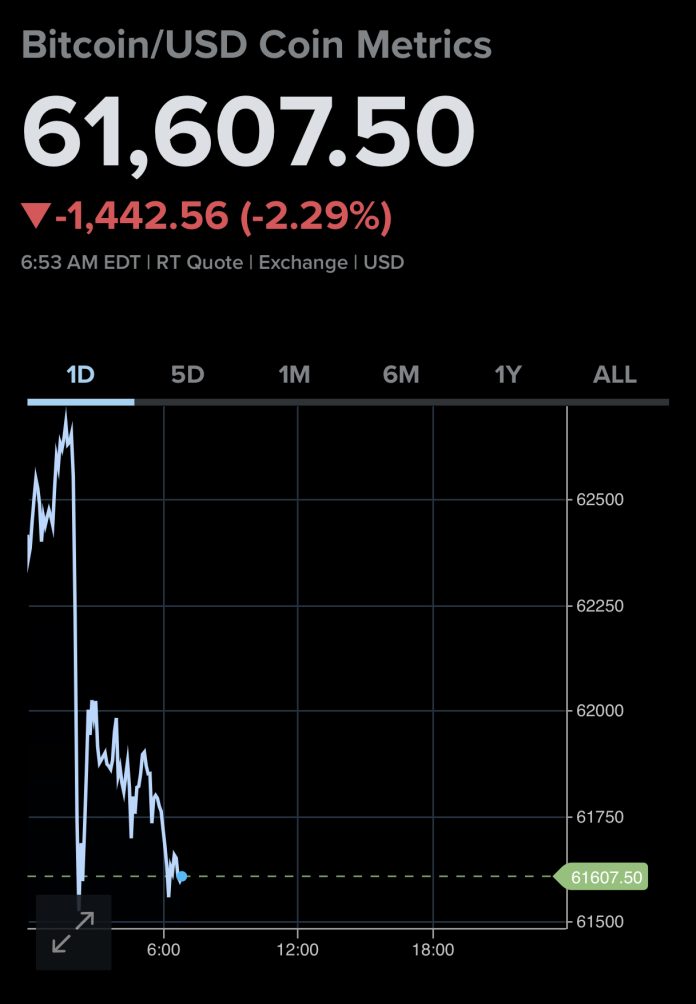Select the 5D time range

[187, 375]
